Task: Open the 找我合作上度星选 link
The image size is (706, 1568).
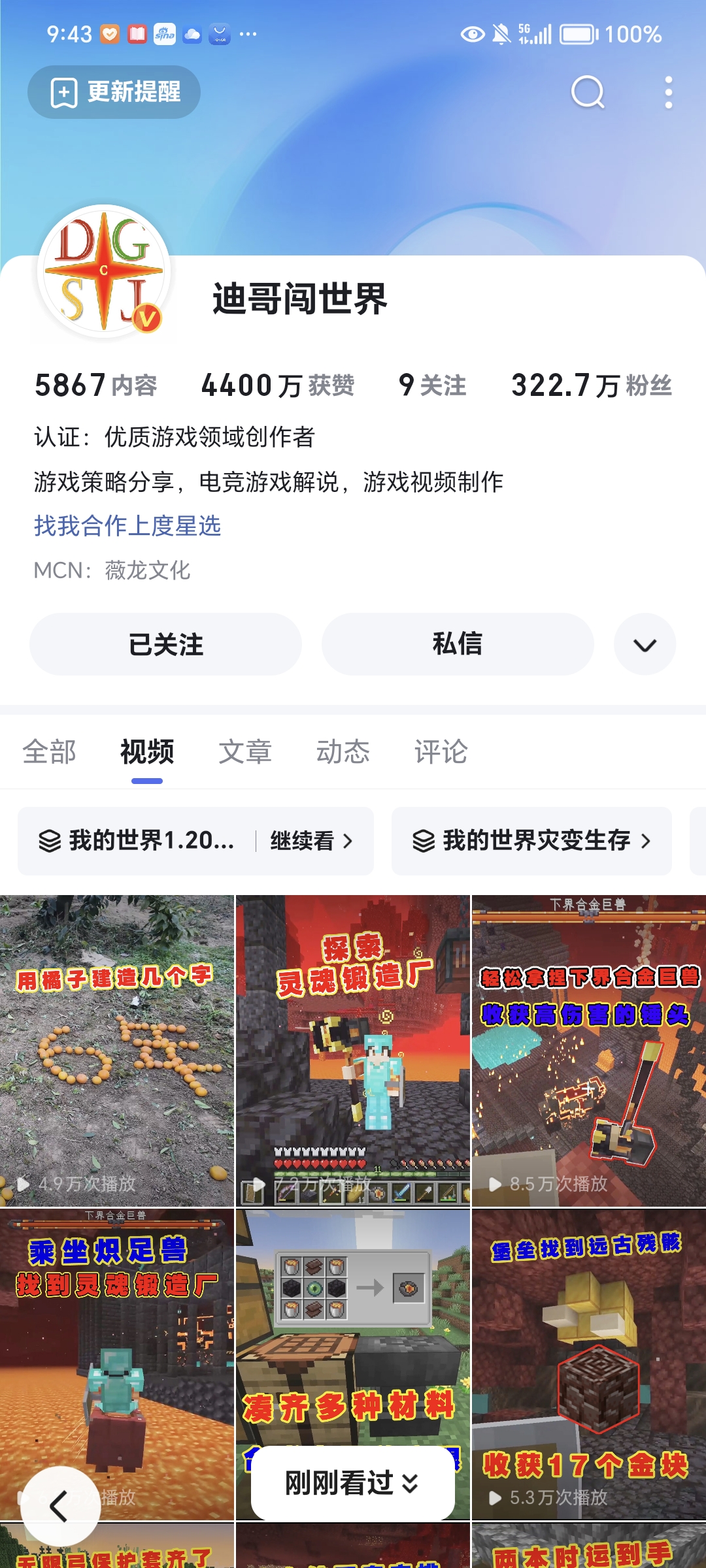Action: 128,527
